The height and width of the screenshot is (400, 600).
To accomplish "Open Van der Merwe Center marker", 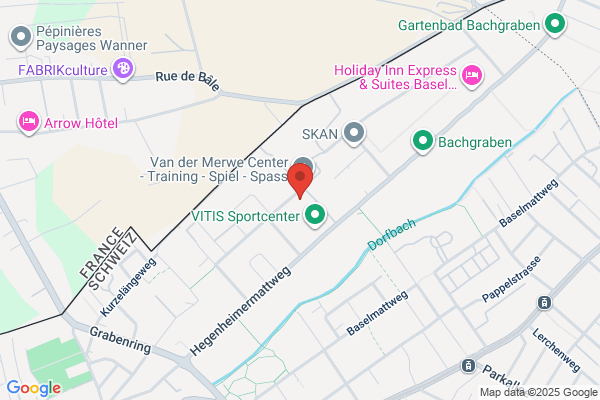I will [305, 163].
